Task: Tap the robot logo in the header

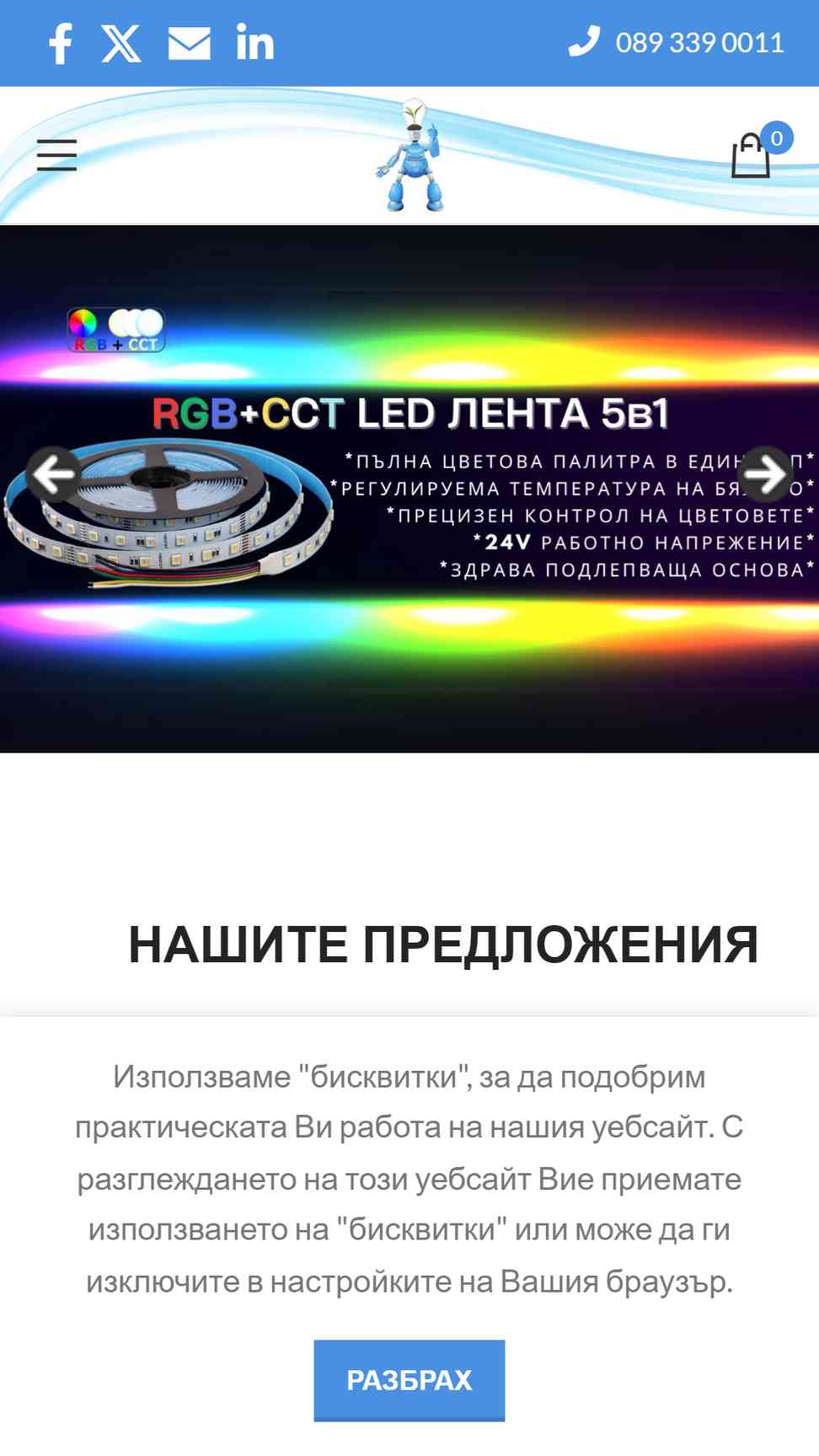Action: [410, 155]
